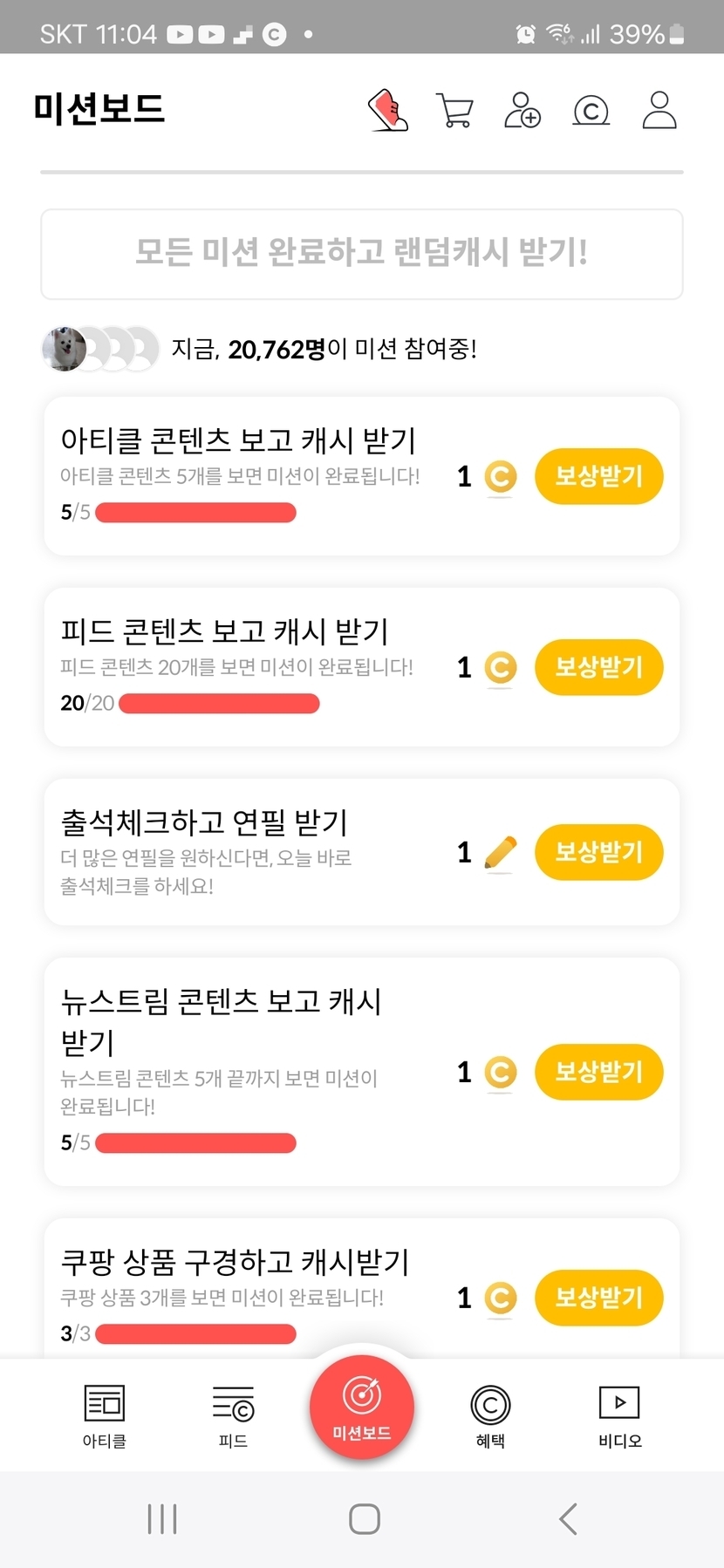Claim pencil reward for 출석체크 mission
Screen dimensions: 724x1568
[598, 852]
